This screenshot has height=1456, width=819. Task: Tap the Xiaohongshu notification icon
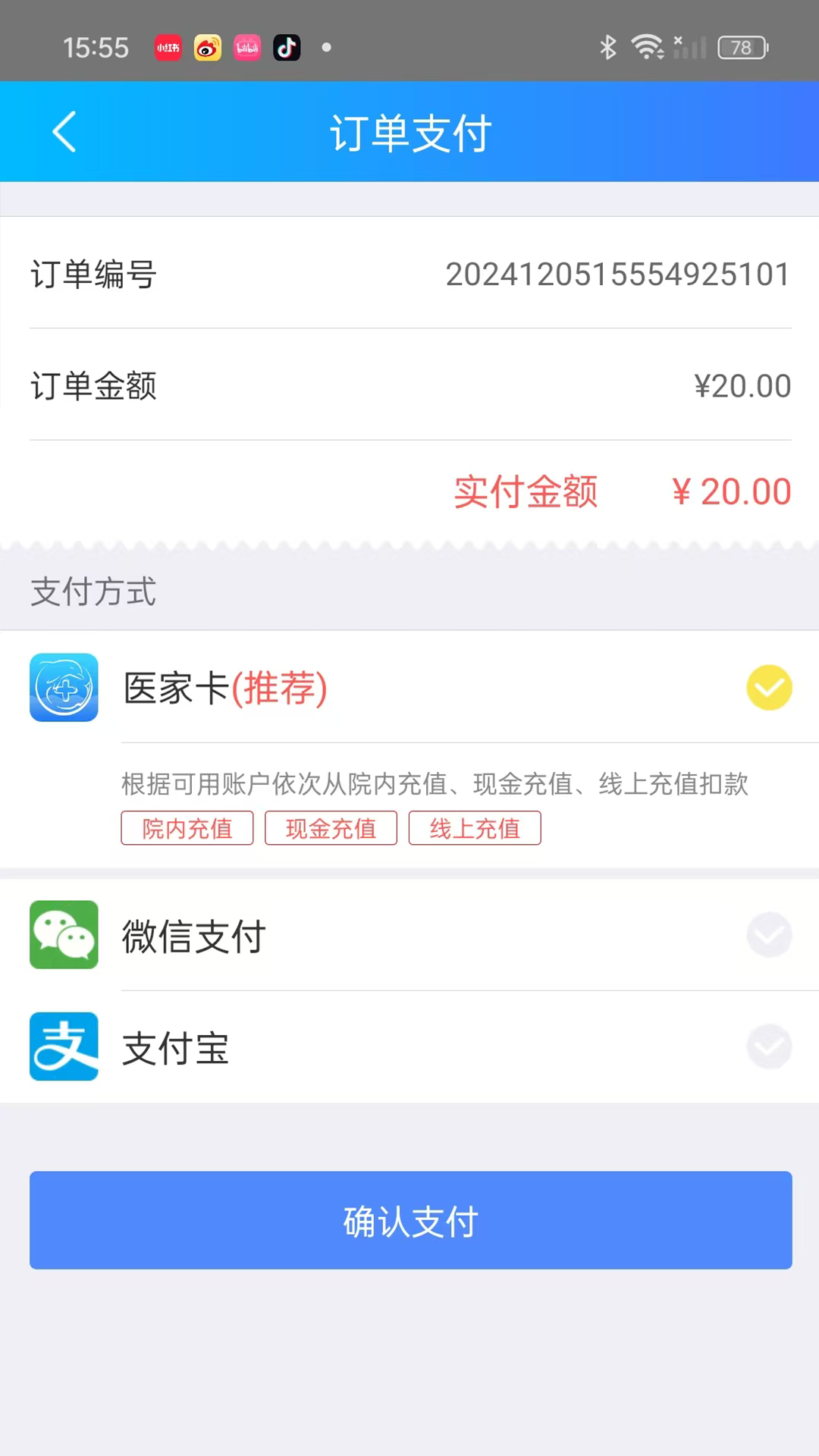tap(168, 48)
